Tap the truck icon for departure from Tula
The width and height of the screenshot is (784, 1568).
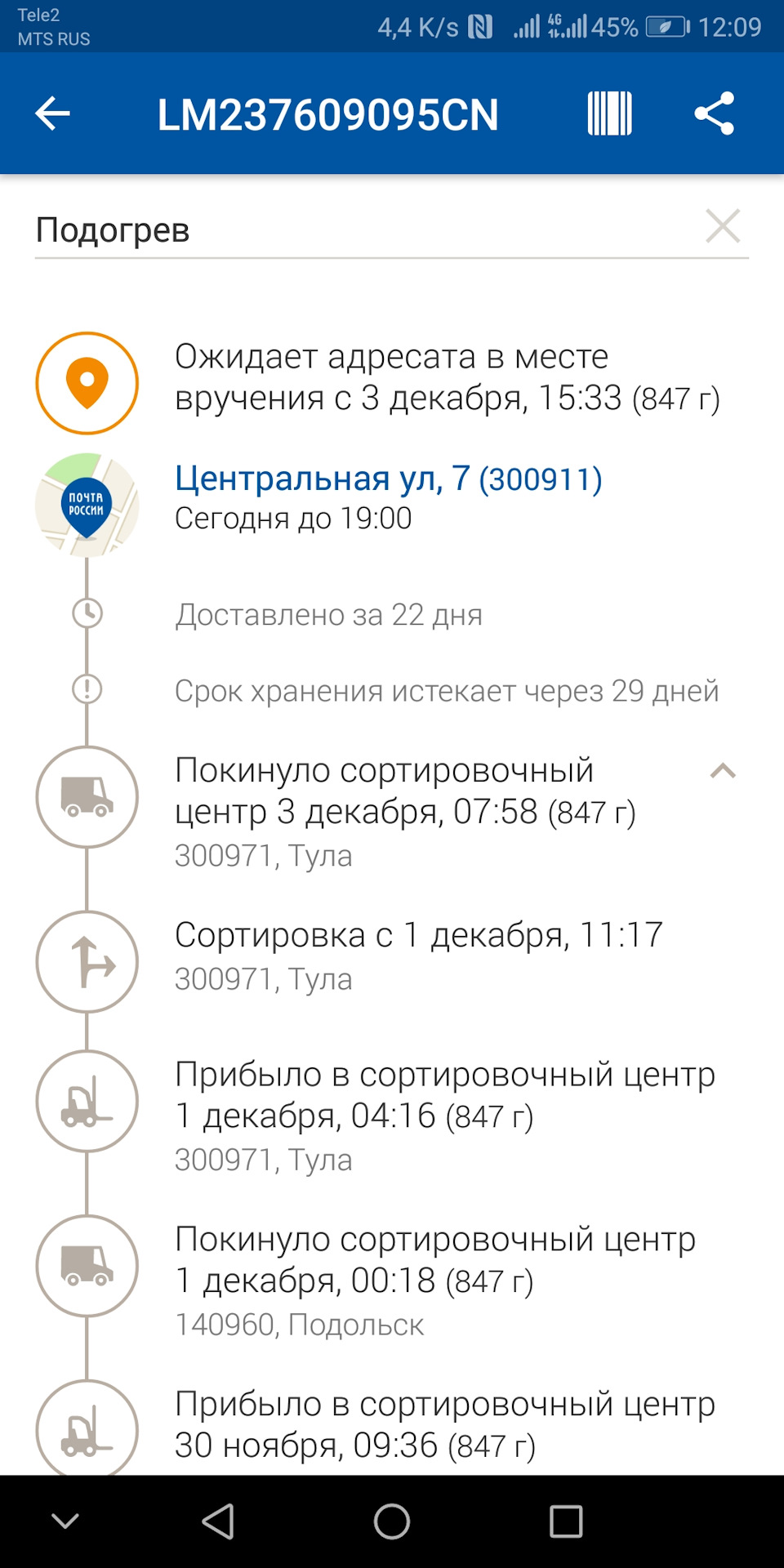tap(87, 795)
